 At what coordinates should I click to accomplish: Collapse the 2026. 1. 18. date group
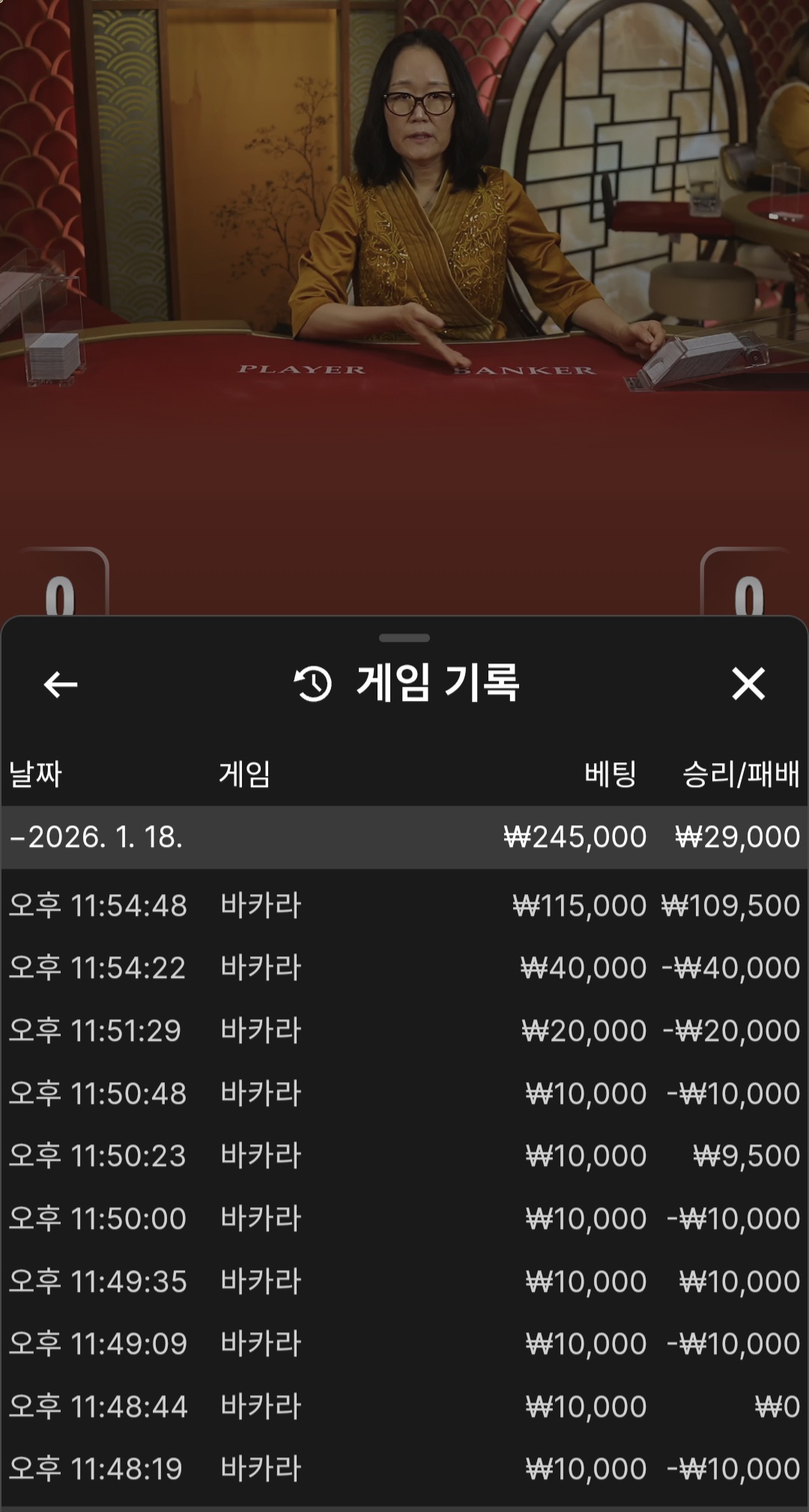(97, 837)
